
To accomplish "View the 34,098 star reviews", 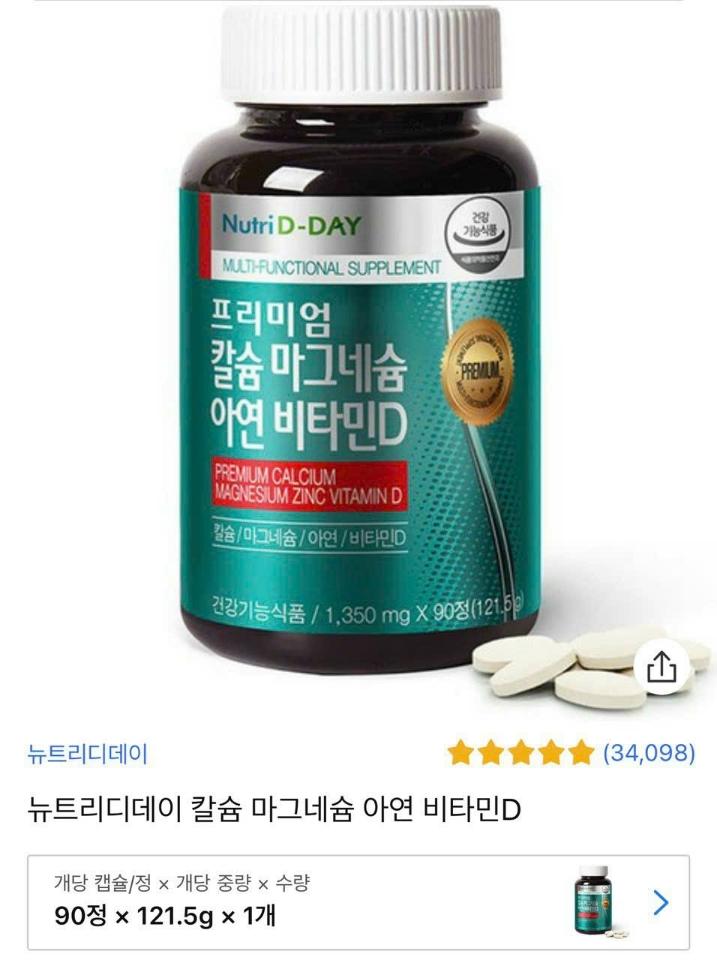I will (570, 753).
